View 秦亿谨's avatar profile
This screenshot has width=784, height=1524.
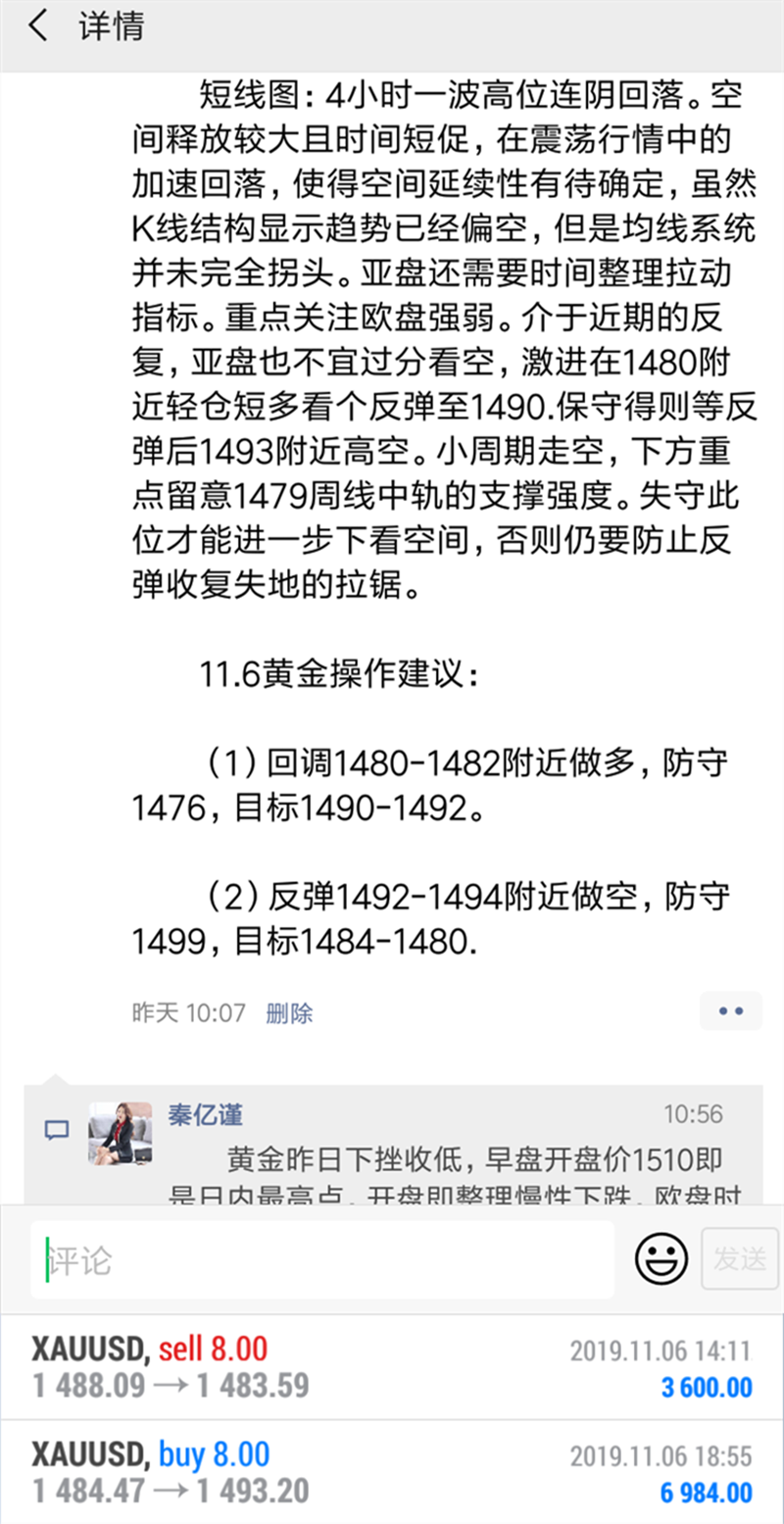(x=121, y=1134)
